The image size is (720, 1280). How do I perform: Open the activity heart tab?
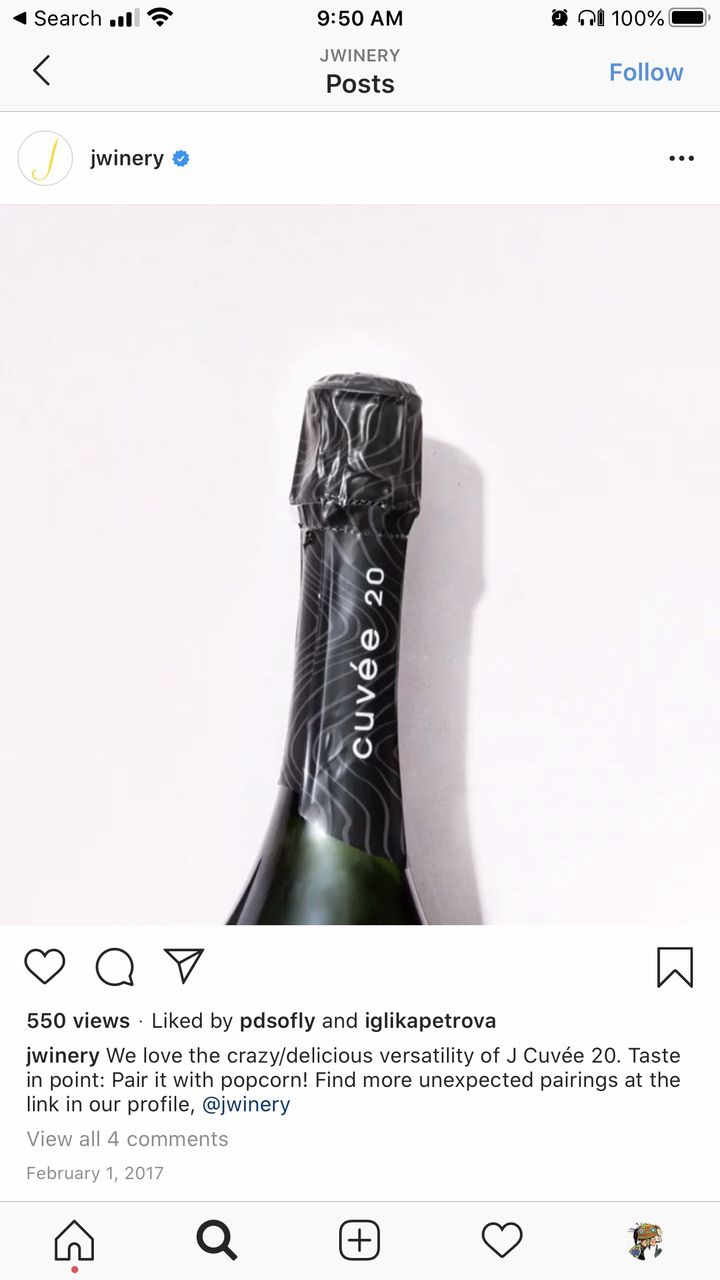click(502, 1241)
